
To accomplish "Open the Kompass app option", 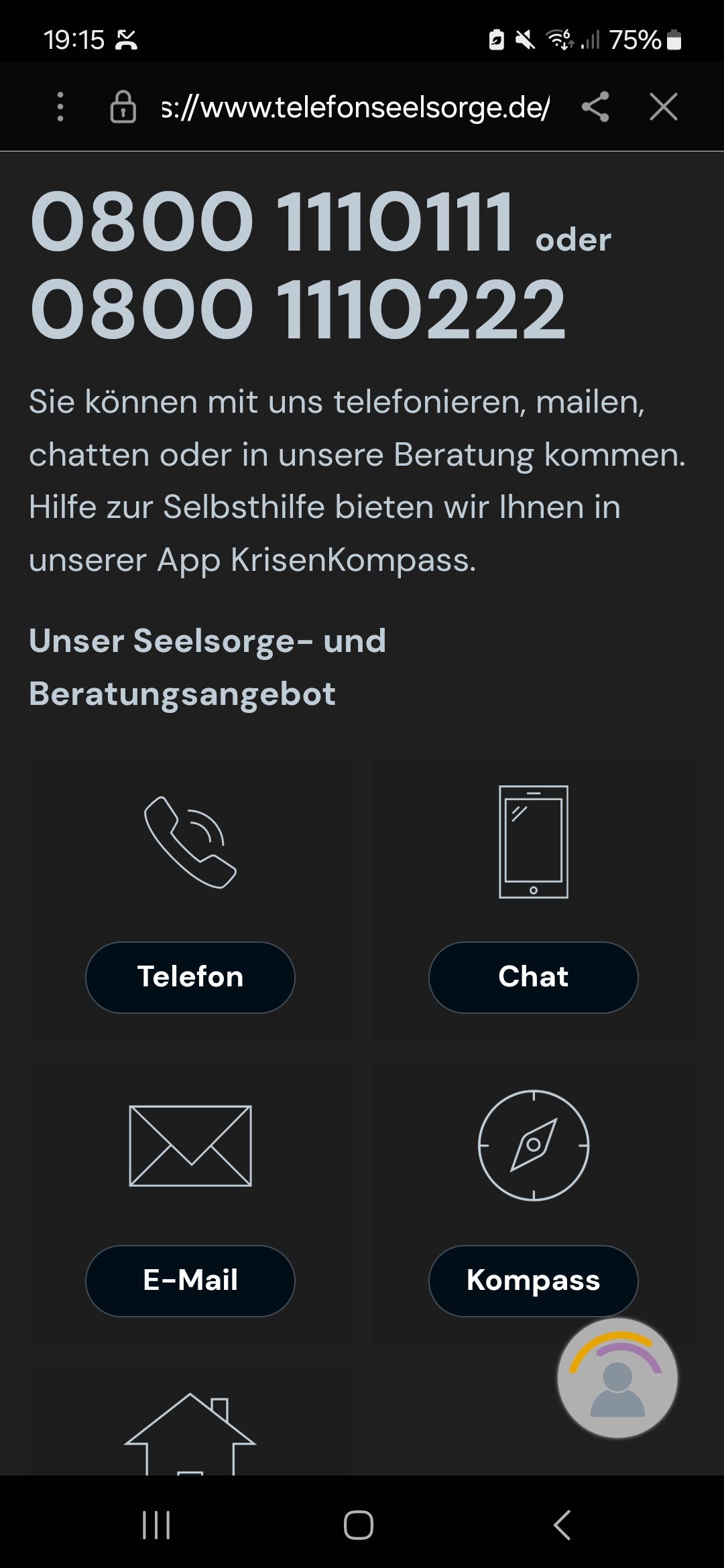I will coord(533,1281).
